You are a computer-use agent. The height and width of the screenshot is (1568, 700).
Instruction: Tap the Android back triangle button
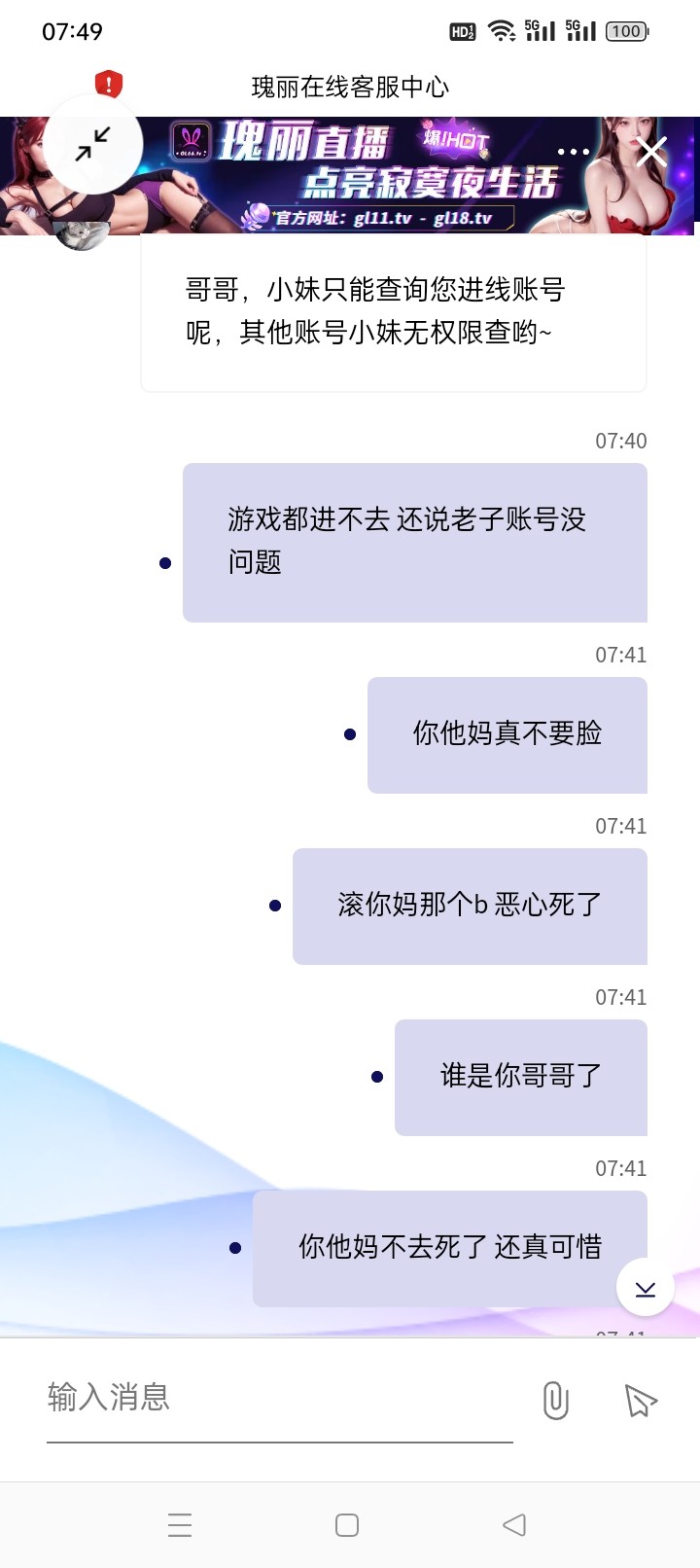coord(515,1525)
